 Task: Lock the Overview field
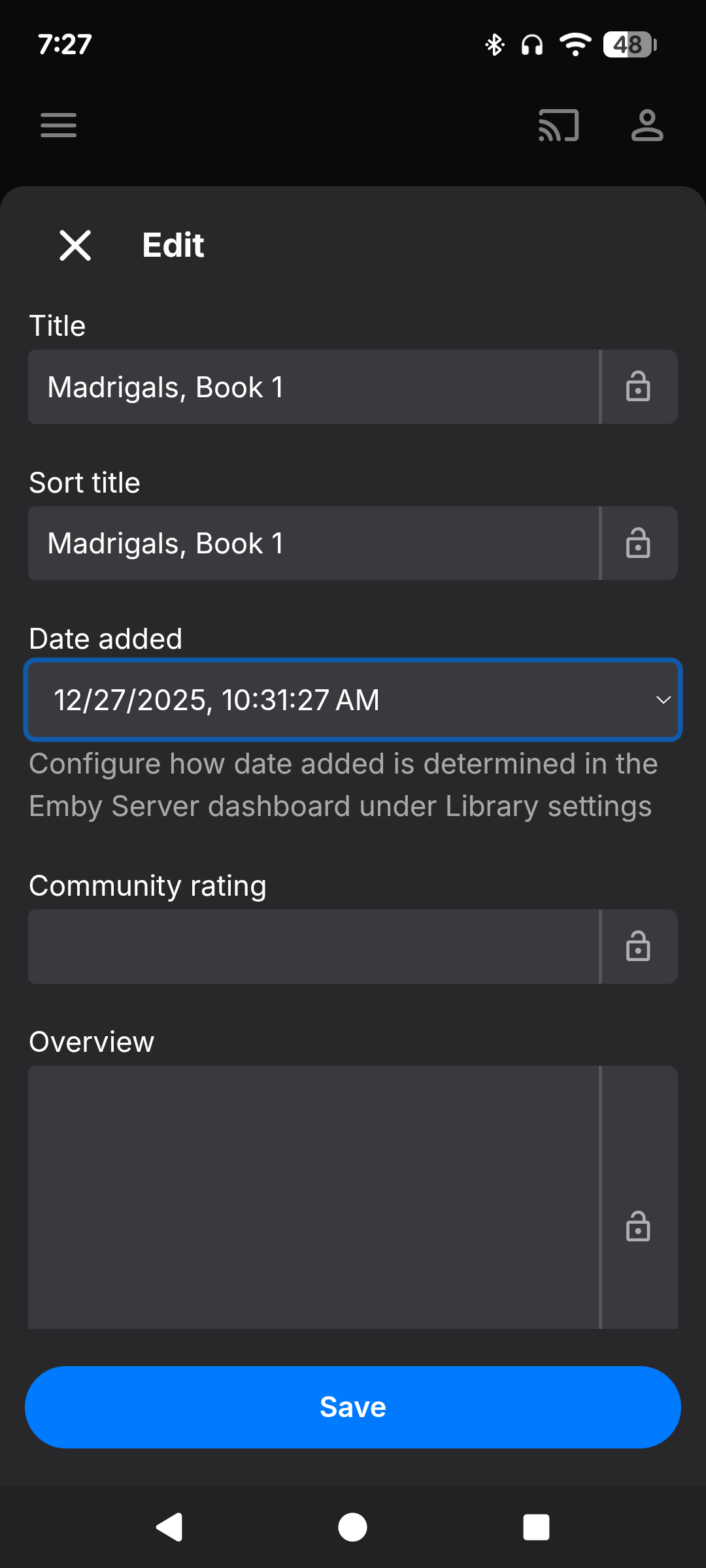pos(639,1226)
